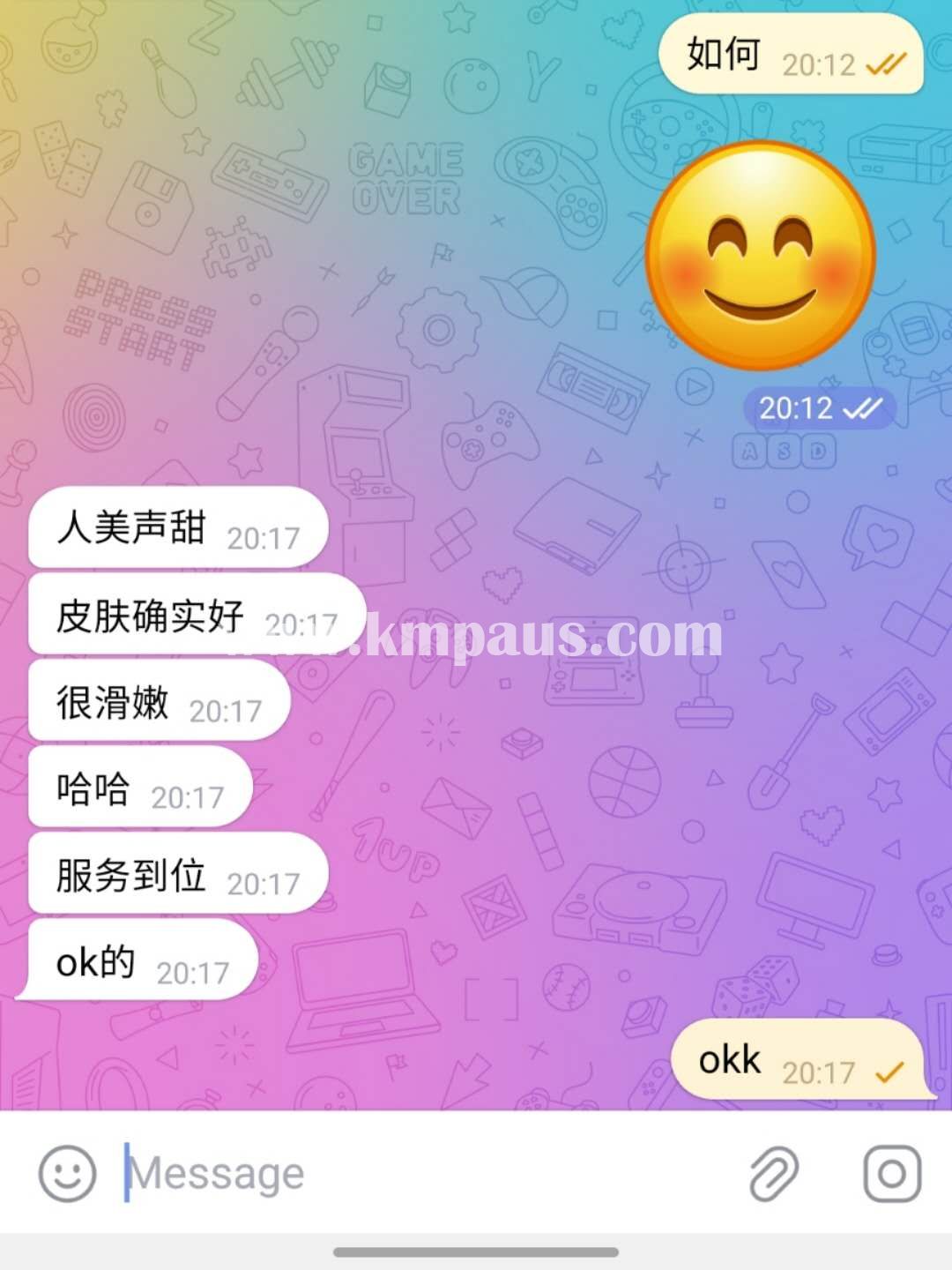Screen dimensions: 952x1270
Task: Open the attachment paperclip menu
Action: click(774, 1173)
